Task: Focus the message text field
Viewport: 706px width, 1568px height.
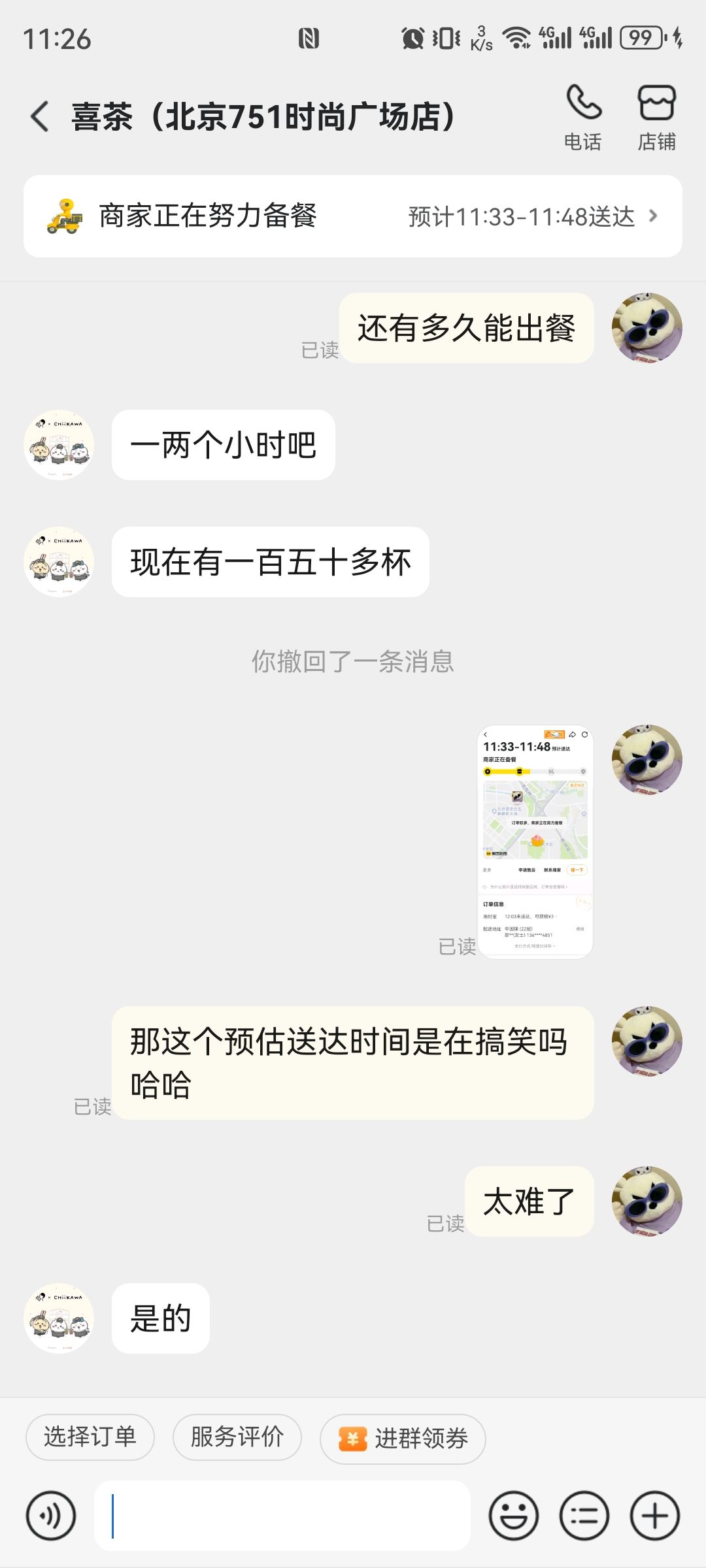Action: tap(282, 1516)
